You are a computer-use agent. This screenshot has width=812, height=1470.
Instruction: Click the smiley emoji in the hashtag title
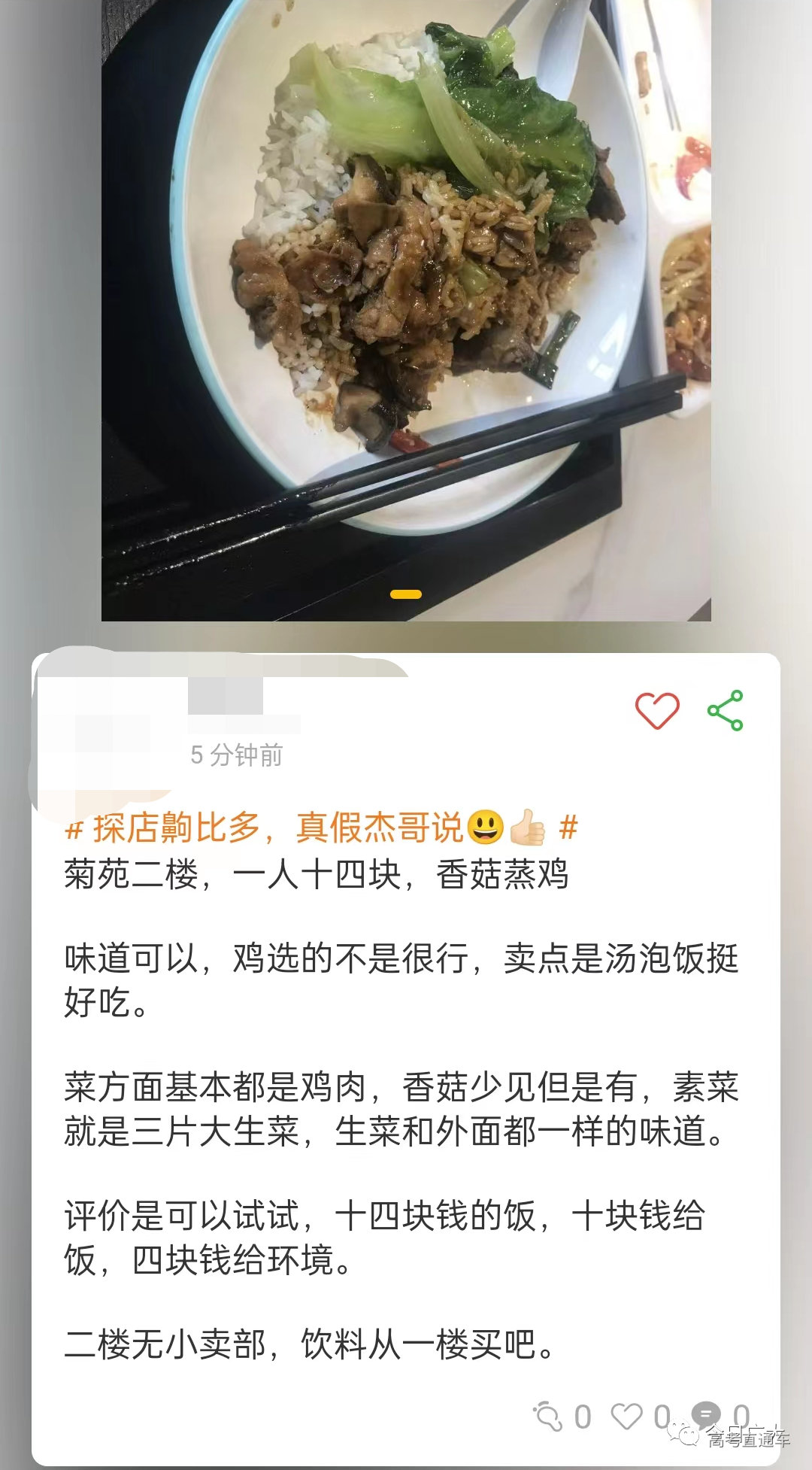(x=485, y=826)
